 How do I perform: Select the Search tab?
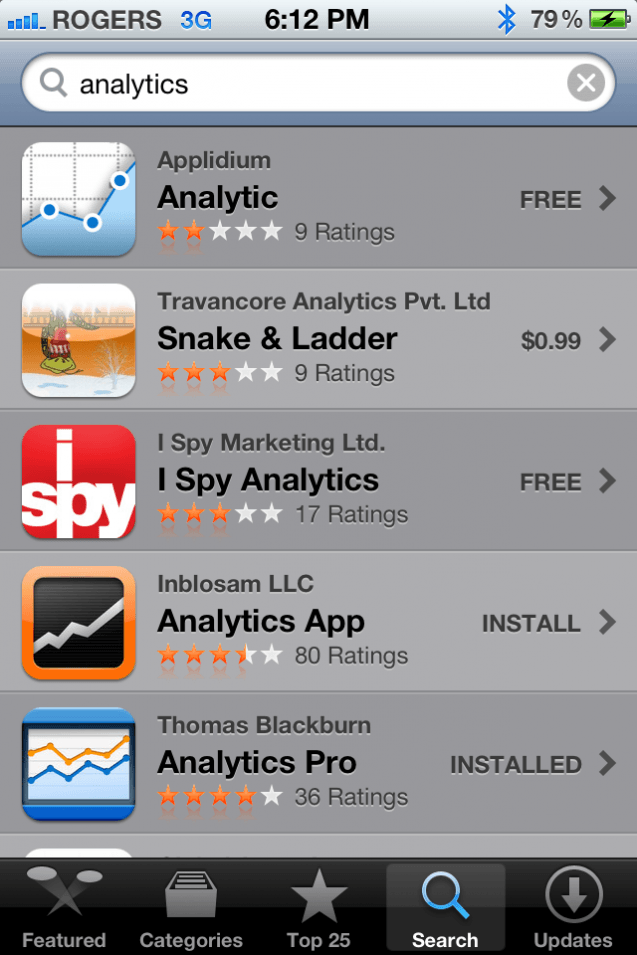(445, 908)
